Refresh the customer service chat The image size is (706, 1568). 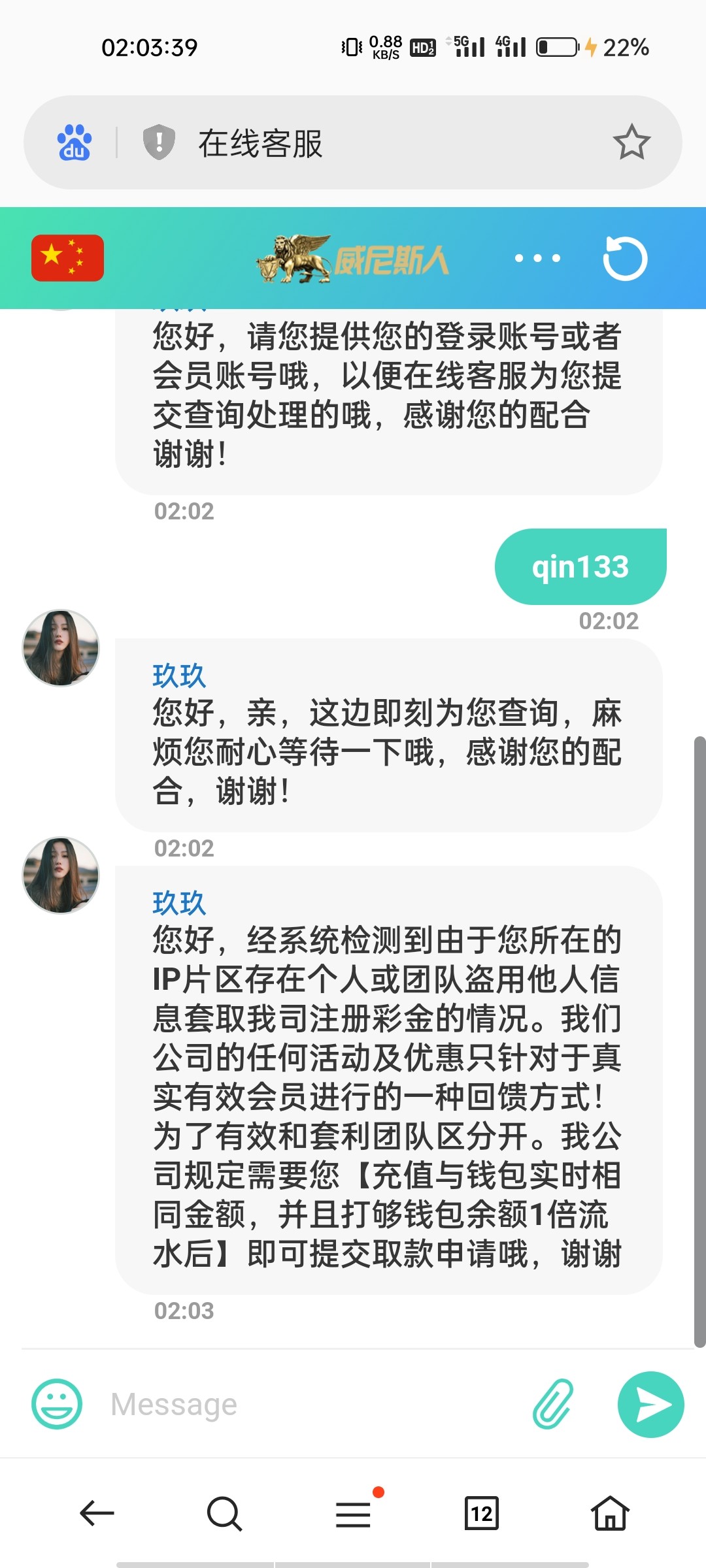pos(625,258)
